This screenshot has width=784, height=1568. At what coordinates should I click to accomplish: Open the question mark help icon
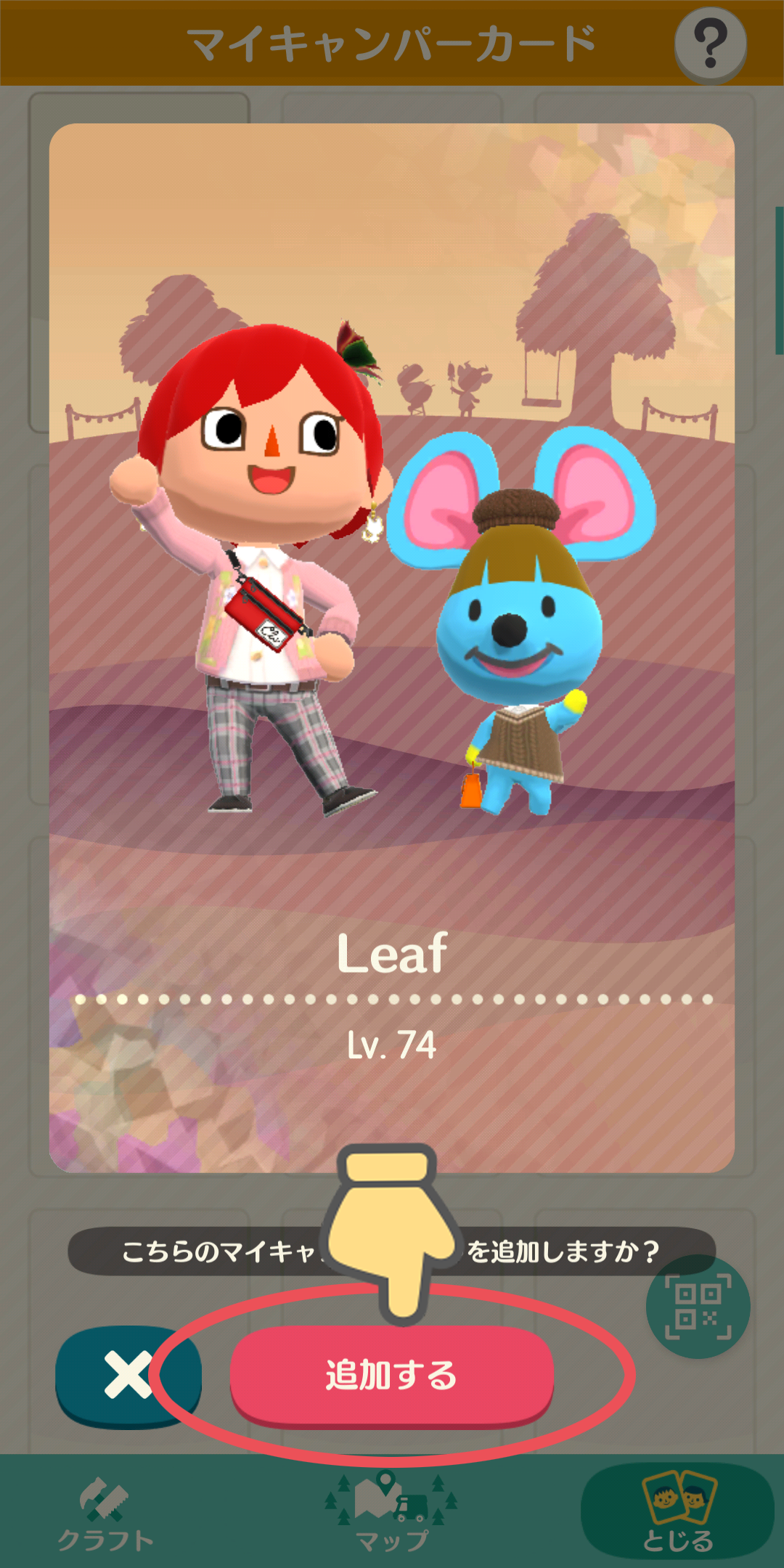click(x=711, y=44)
